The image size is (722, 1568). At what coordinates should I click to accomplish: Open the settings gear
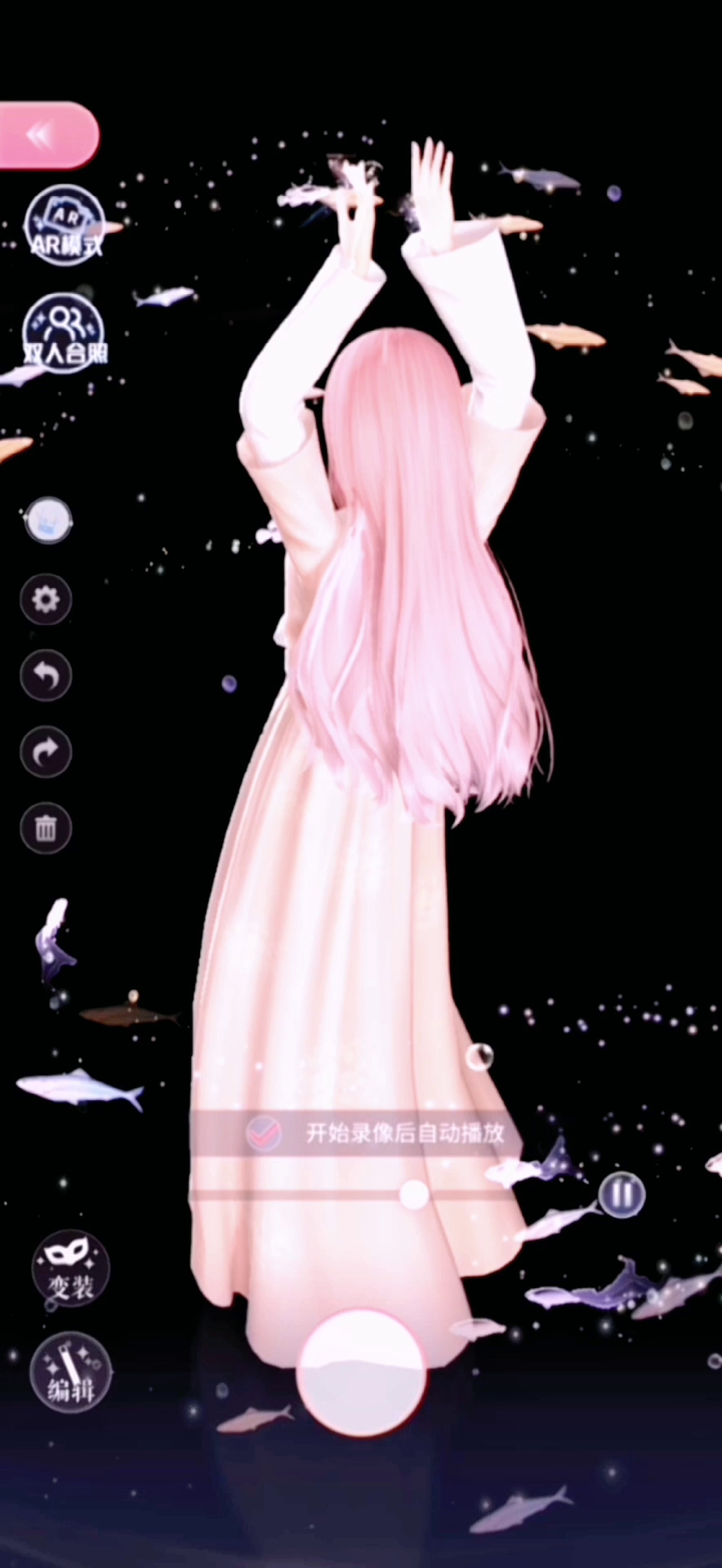tap(46, 600)
